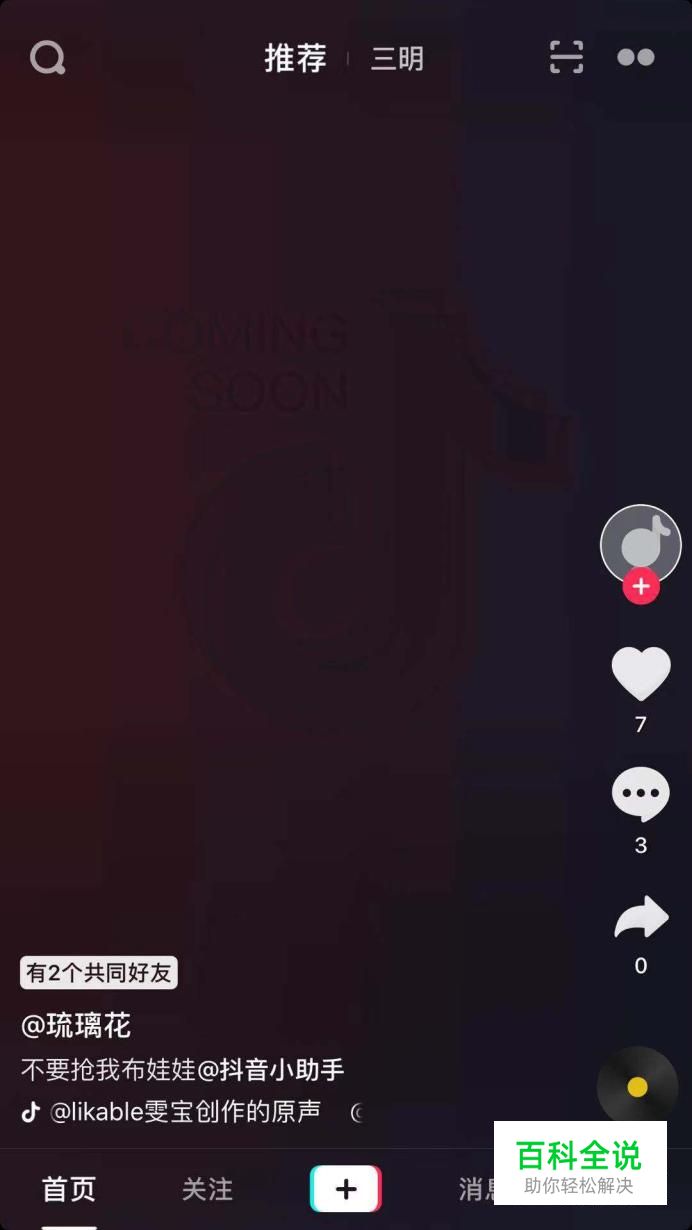Open the spinning music disc
This screenshot has height=1230, width=692.
coord(637,1087)
